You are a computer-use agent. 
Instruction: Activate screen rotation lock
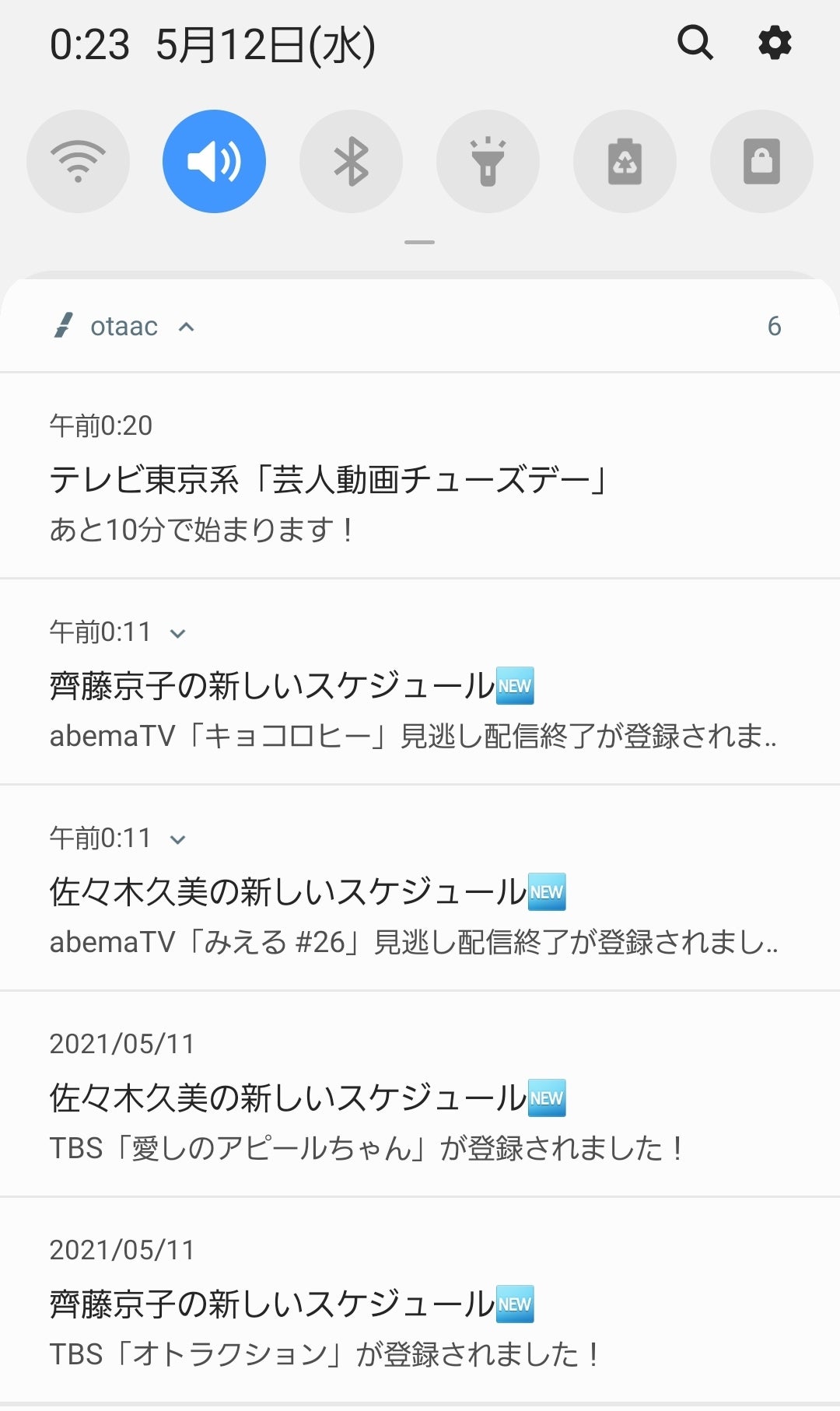[761, 159]
